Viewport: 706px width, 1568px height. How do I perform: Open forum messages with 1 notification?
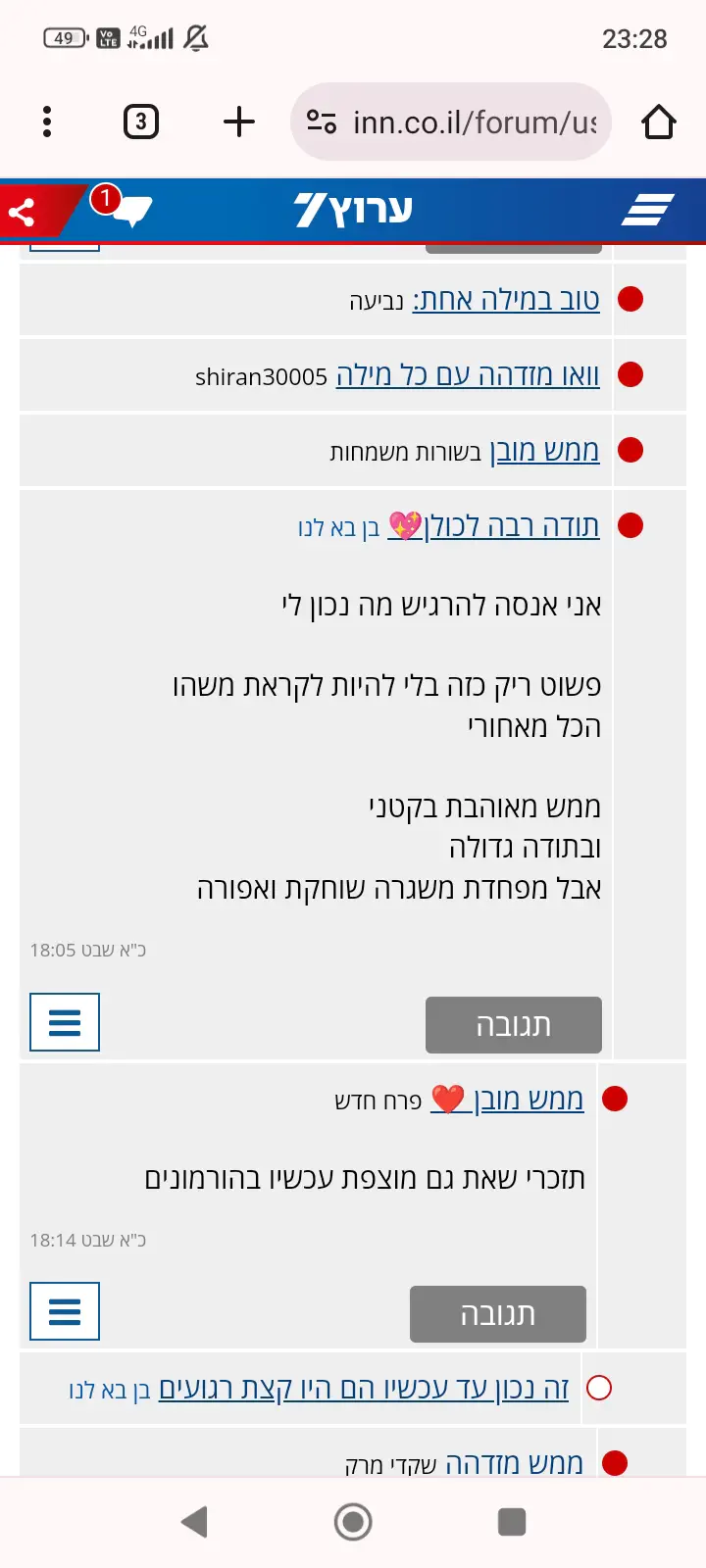tap(125, 206)
